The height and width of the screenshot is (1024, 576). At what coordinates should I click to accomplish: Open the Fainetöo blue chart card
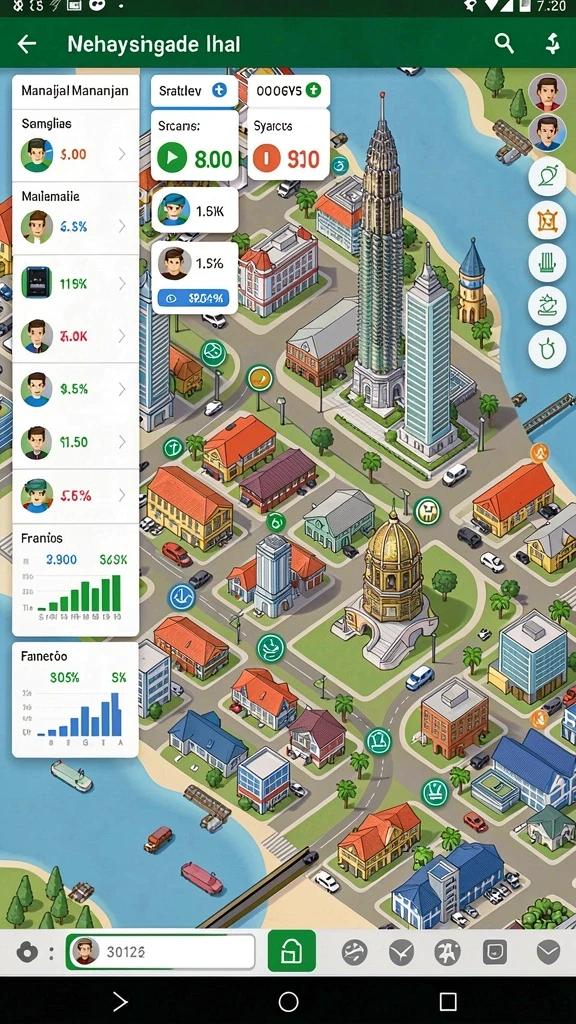tap(75, 699)
